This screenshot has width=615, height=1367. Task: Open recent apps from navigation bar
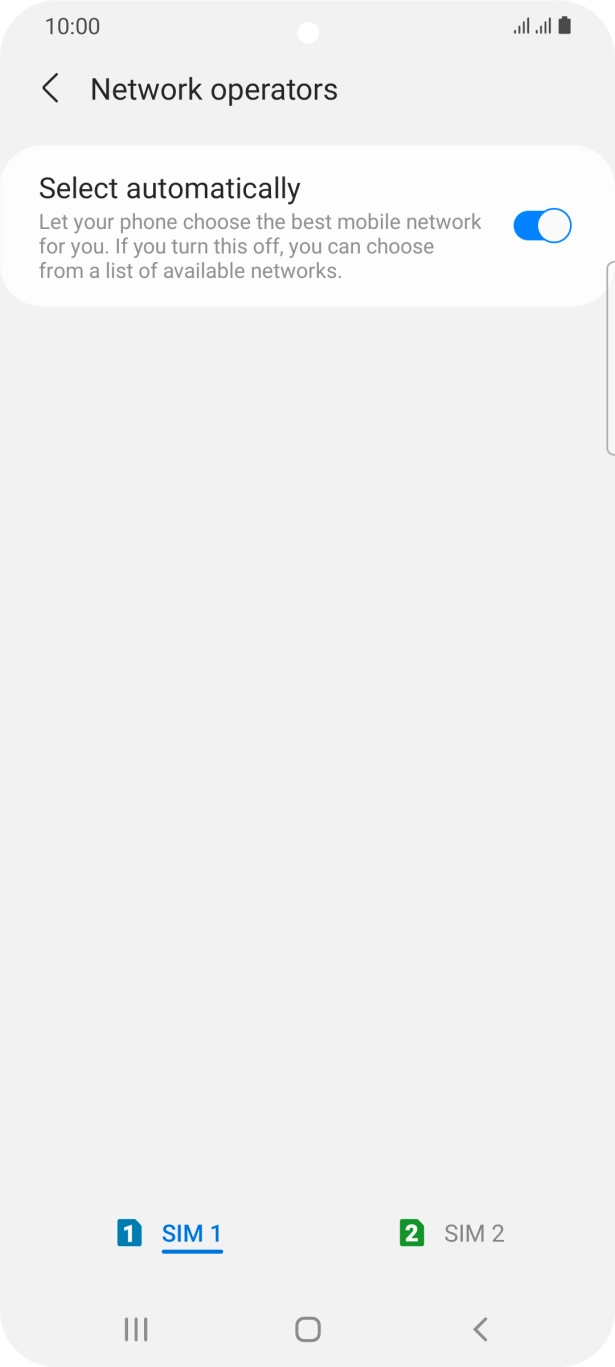(x=135, y=1329)
